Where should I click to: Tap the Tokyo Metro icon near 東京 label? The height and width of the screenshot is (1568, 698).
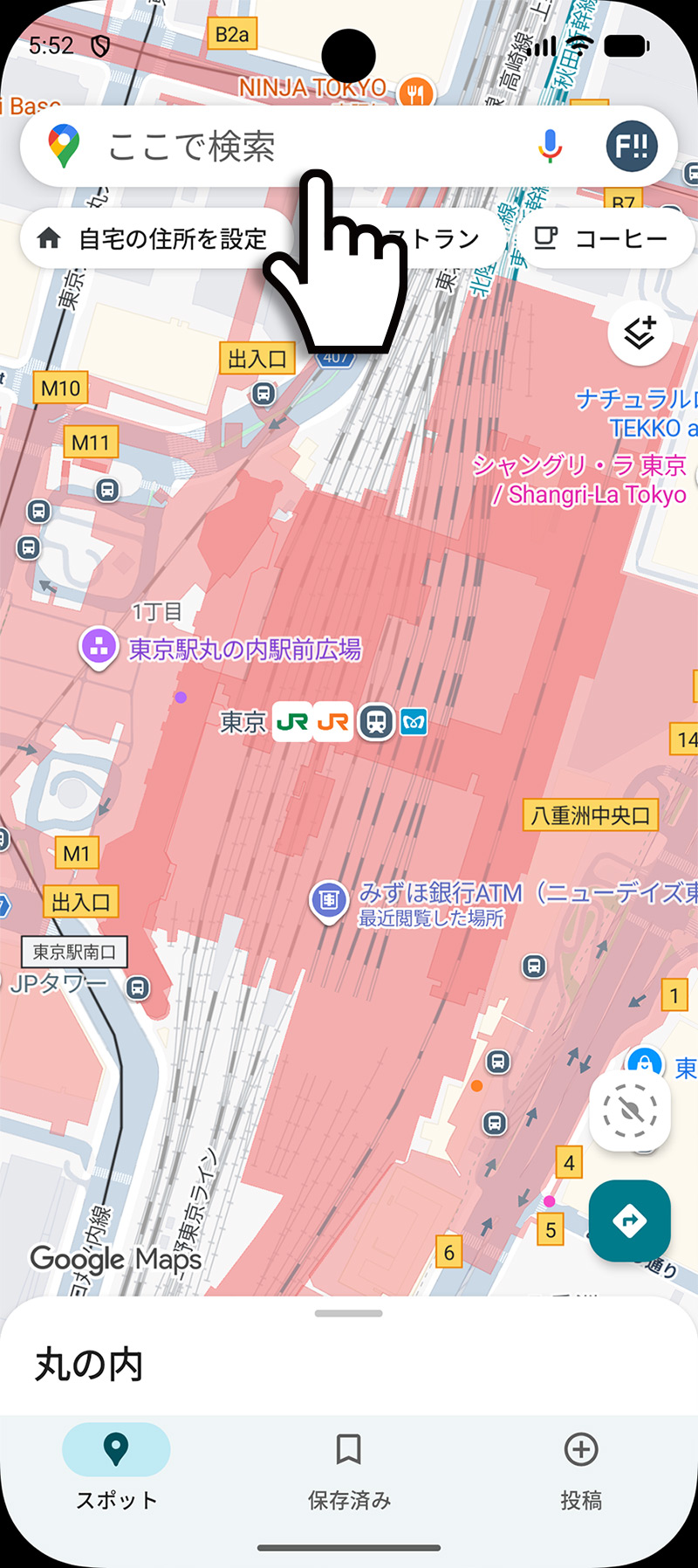(x=414, y=722)
